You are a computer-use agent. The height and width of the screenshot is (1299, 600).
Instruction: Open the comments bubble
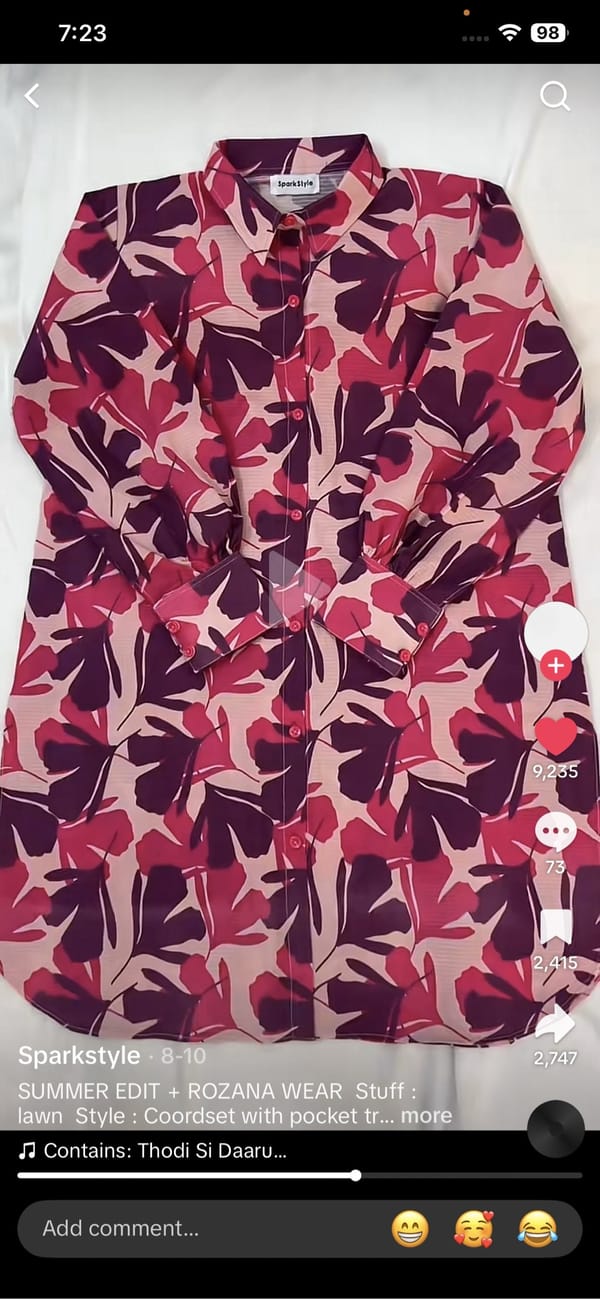[x=555, y=832]
